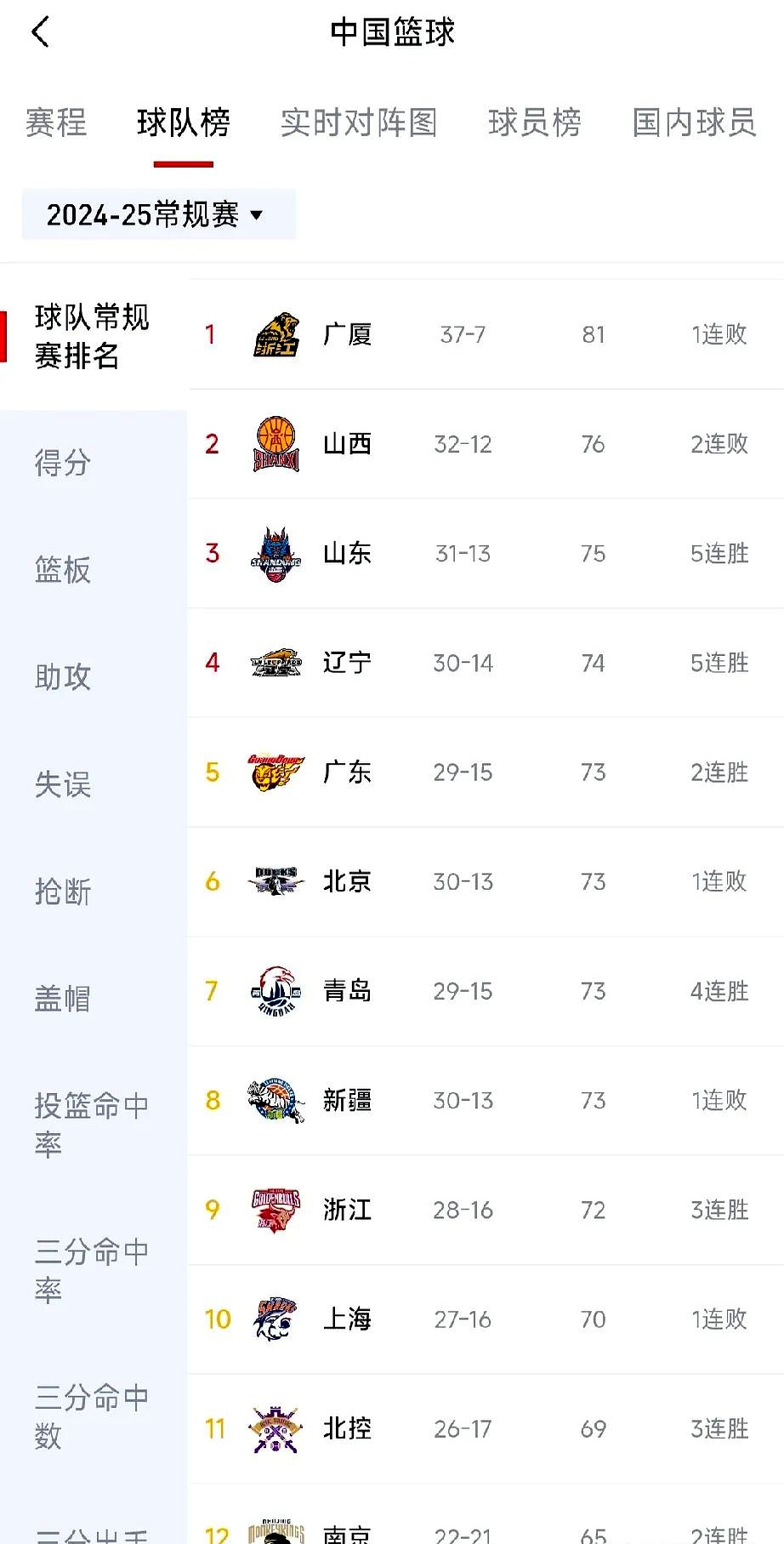
Task: Click the 辽宁 leopards logo
Action: click(x=275, y=664)
